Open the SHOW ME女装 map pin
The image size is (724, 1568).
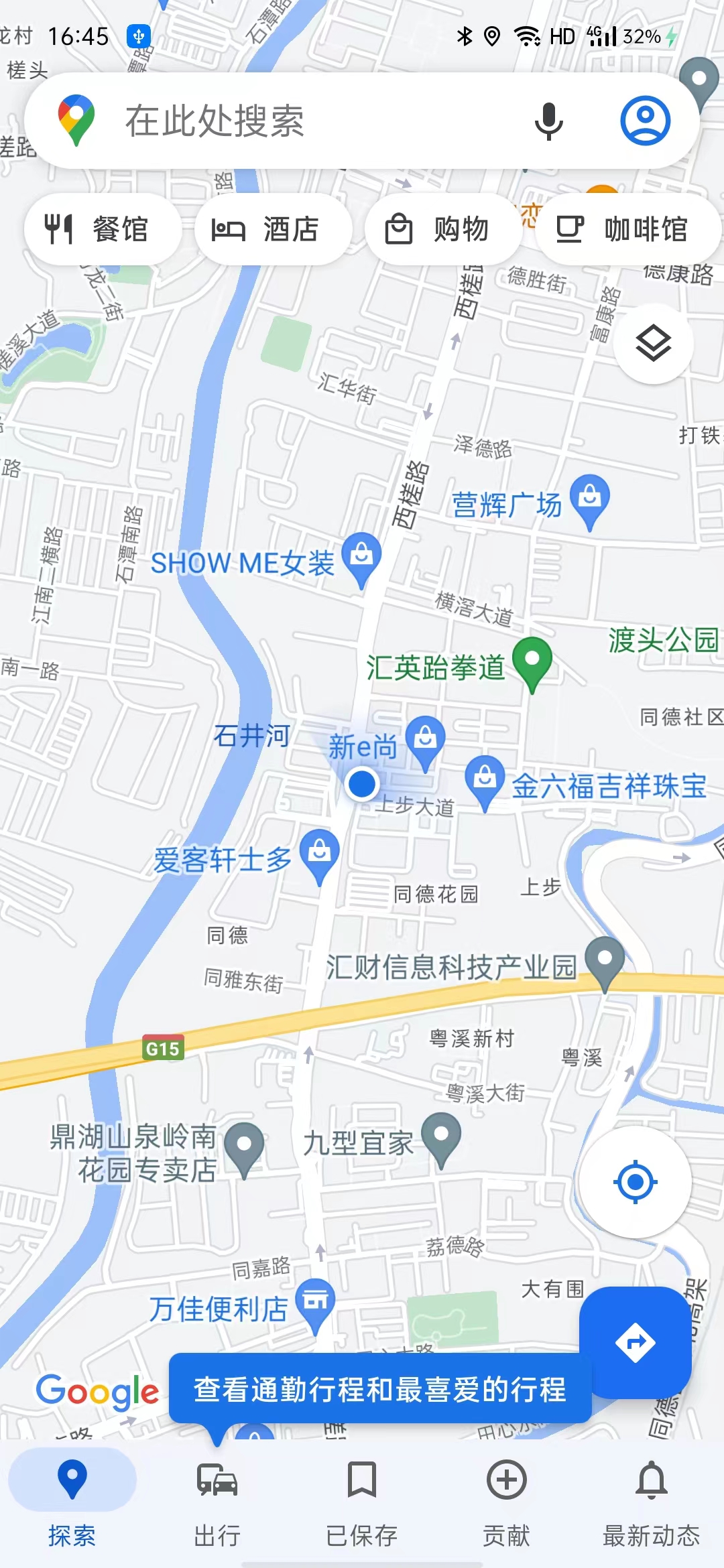(361, 556)
